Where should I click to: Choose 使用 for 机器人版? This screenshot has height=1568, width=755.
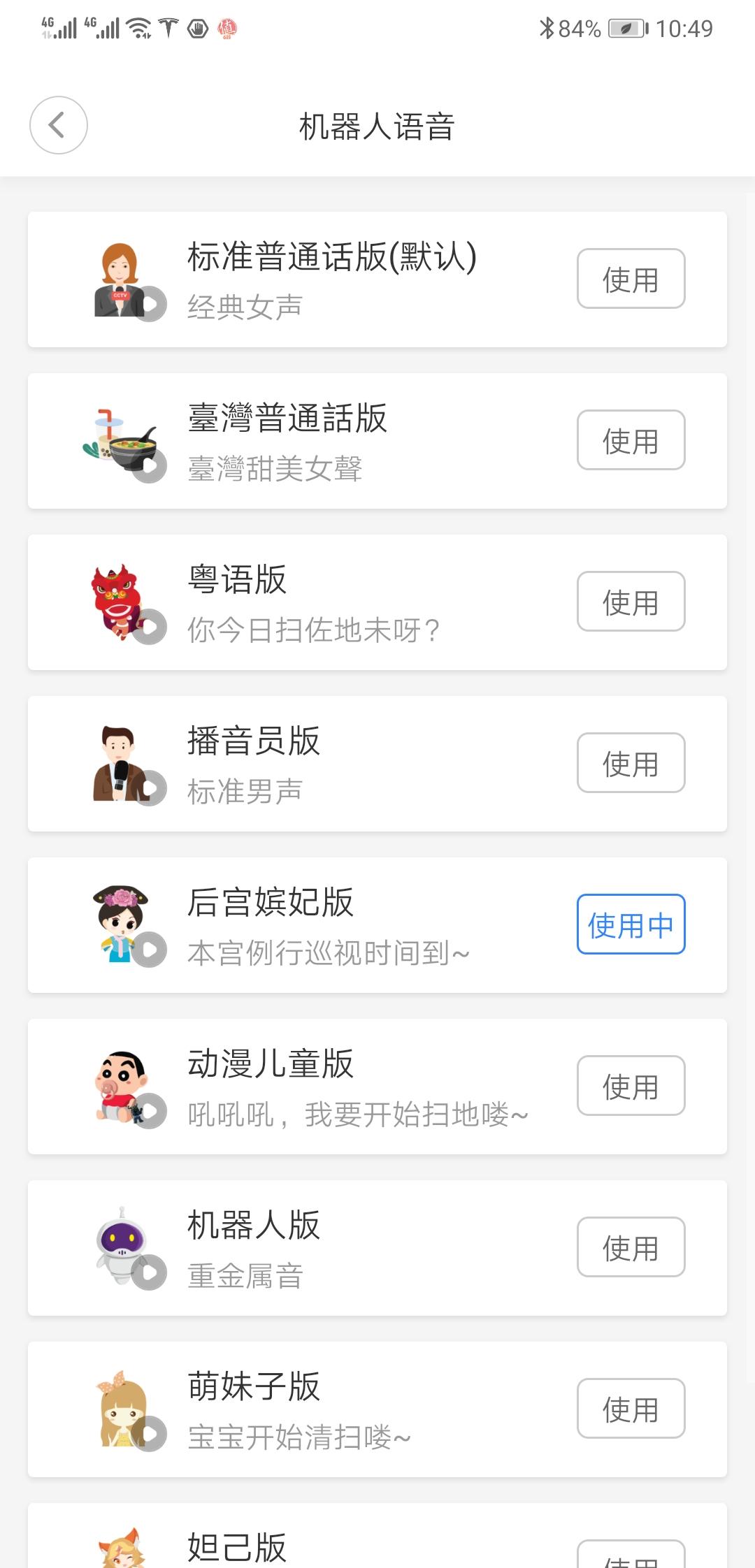[x=631, y=1247]
